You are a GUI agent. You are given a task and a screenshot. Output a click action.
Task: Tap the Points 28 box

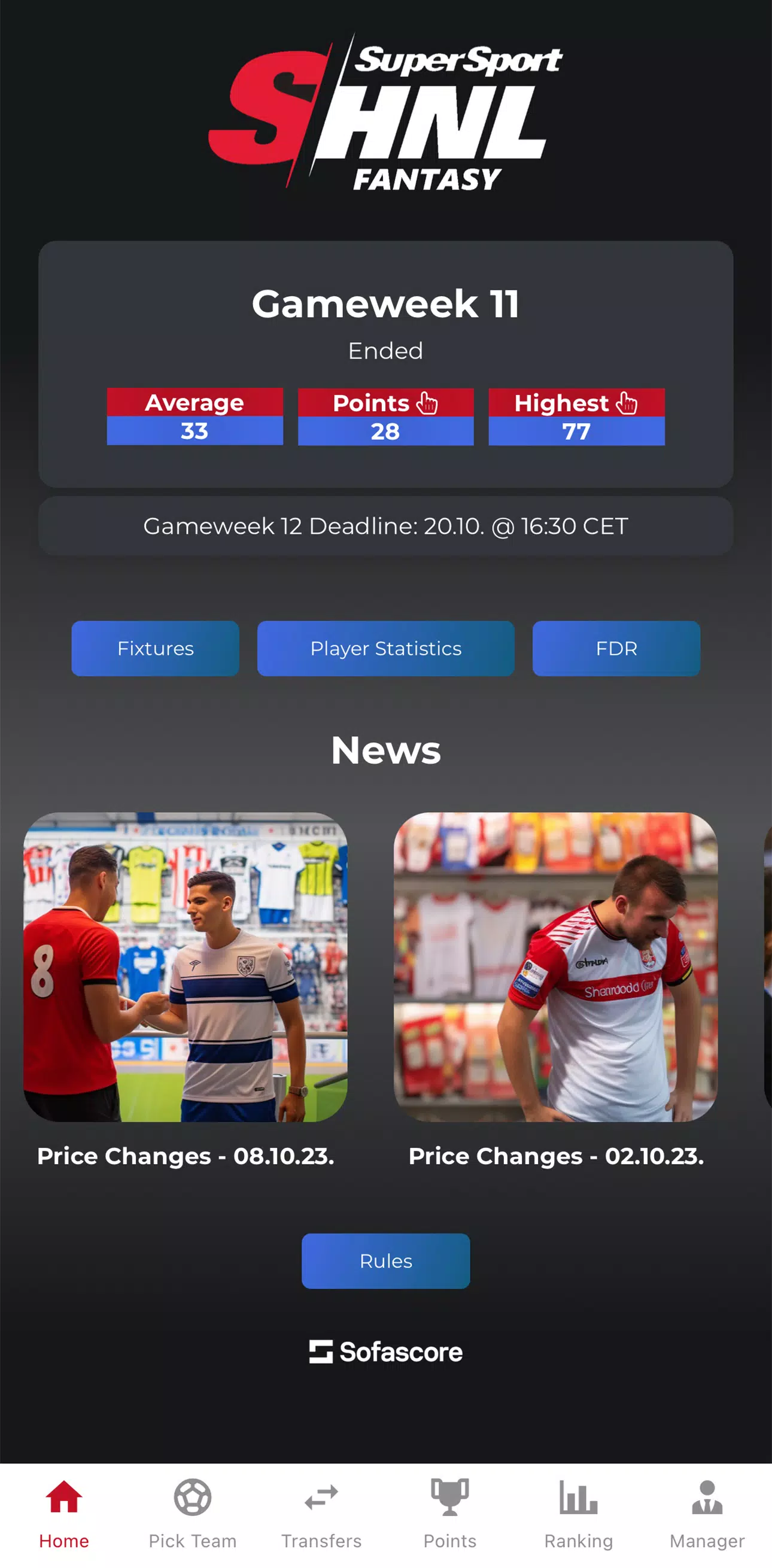click(385, 417)
